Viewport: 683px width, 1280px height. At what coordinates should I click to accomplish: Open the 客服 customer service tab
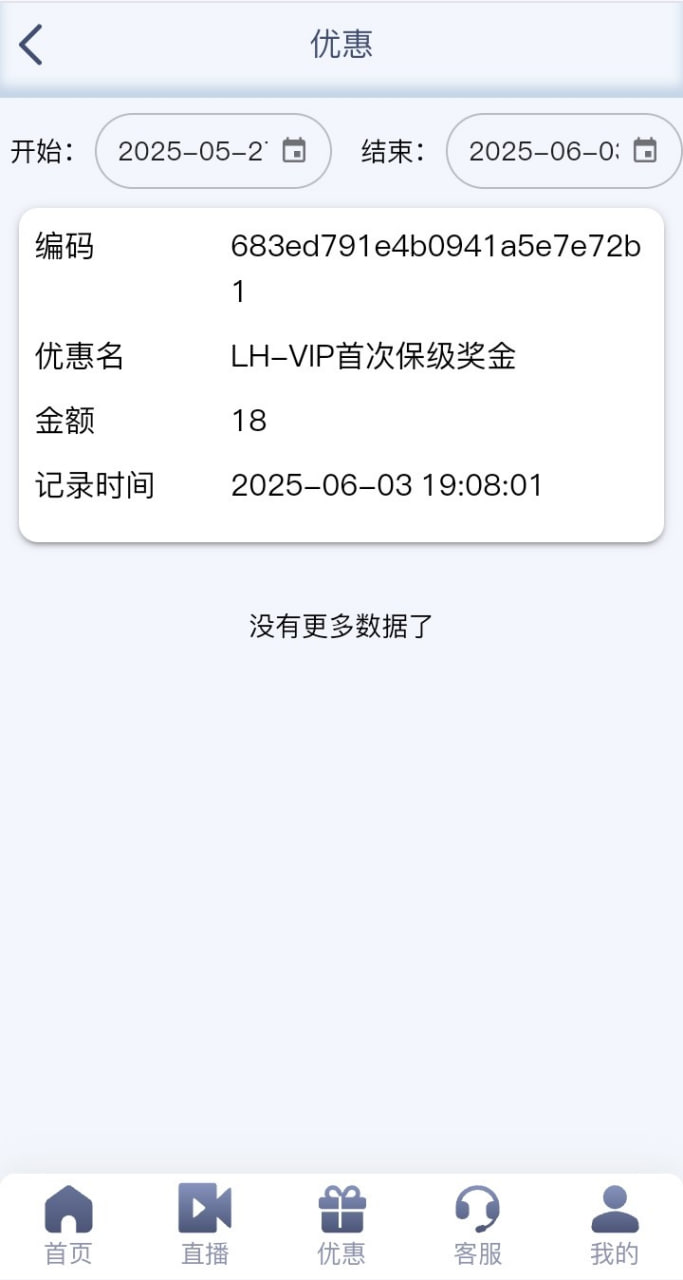pos(477,1225)
